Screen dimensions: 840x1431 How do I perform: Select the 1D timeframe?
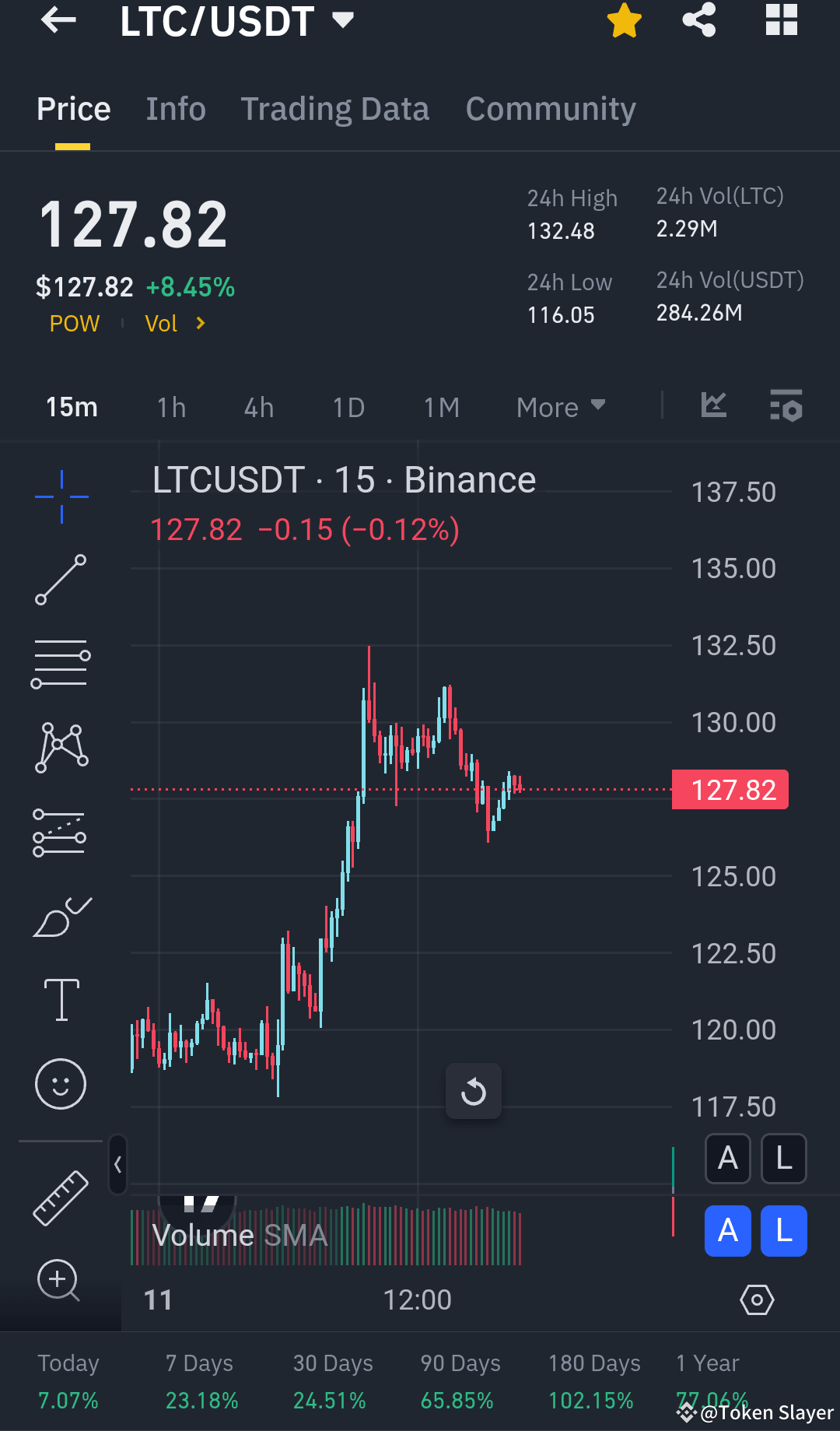(348, 406)
